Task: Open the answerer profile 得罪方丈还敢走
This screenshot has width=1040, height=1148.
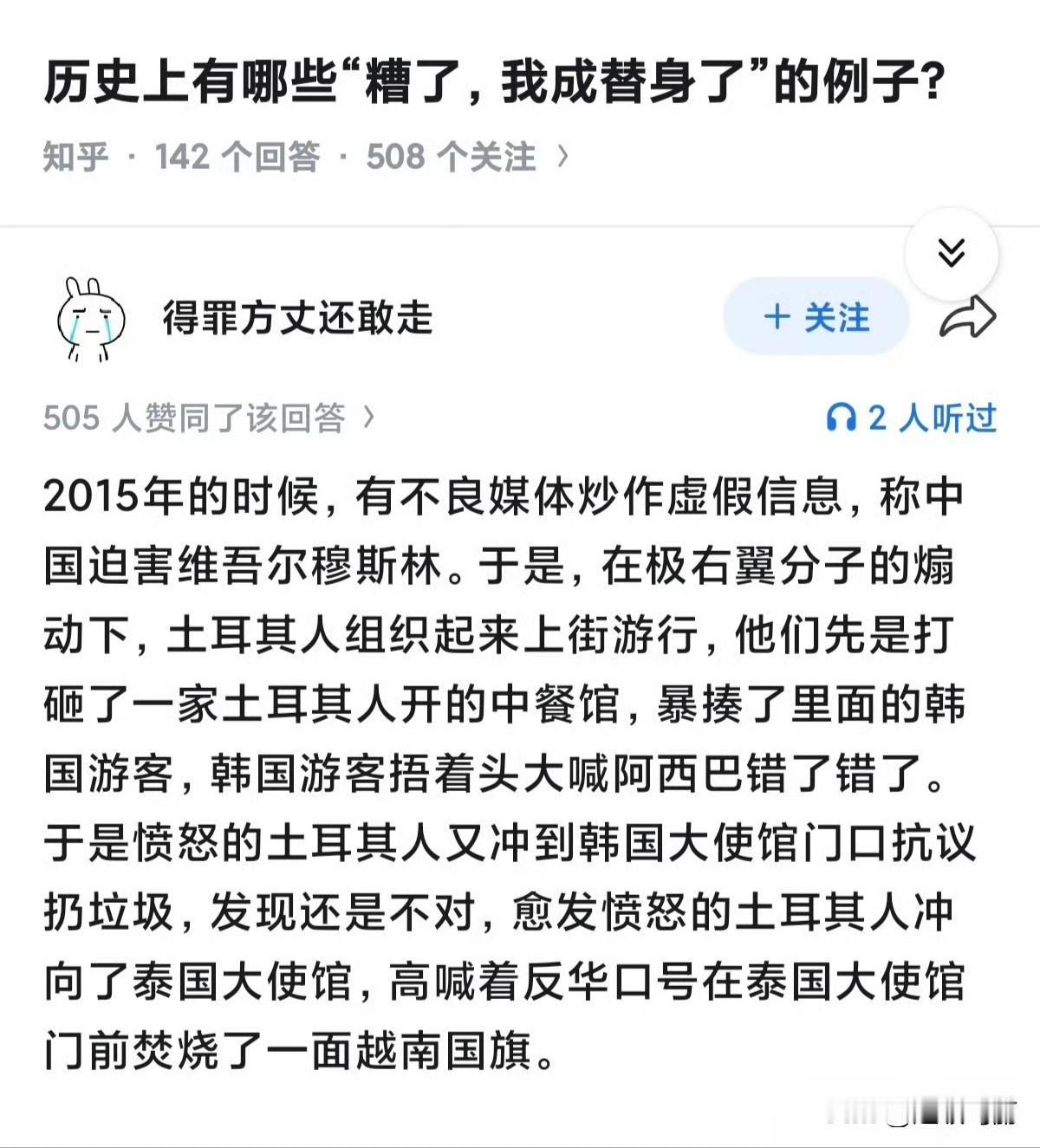Action: tap(299, 319)
